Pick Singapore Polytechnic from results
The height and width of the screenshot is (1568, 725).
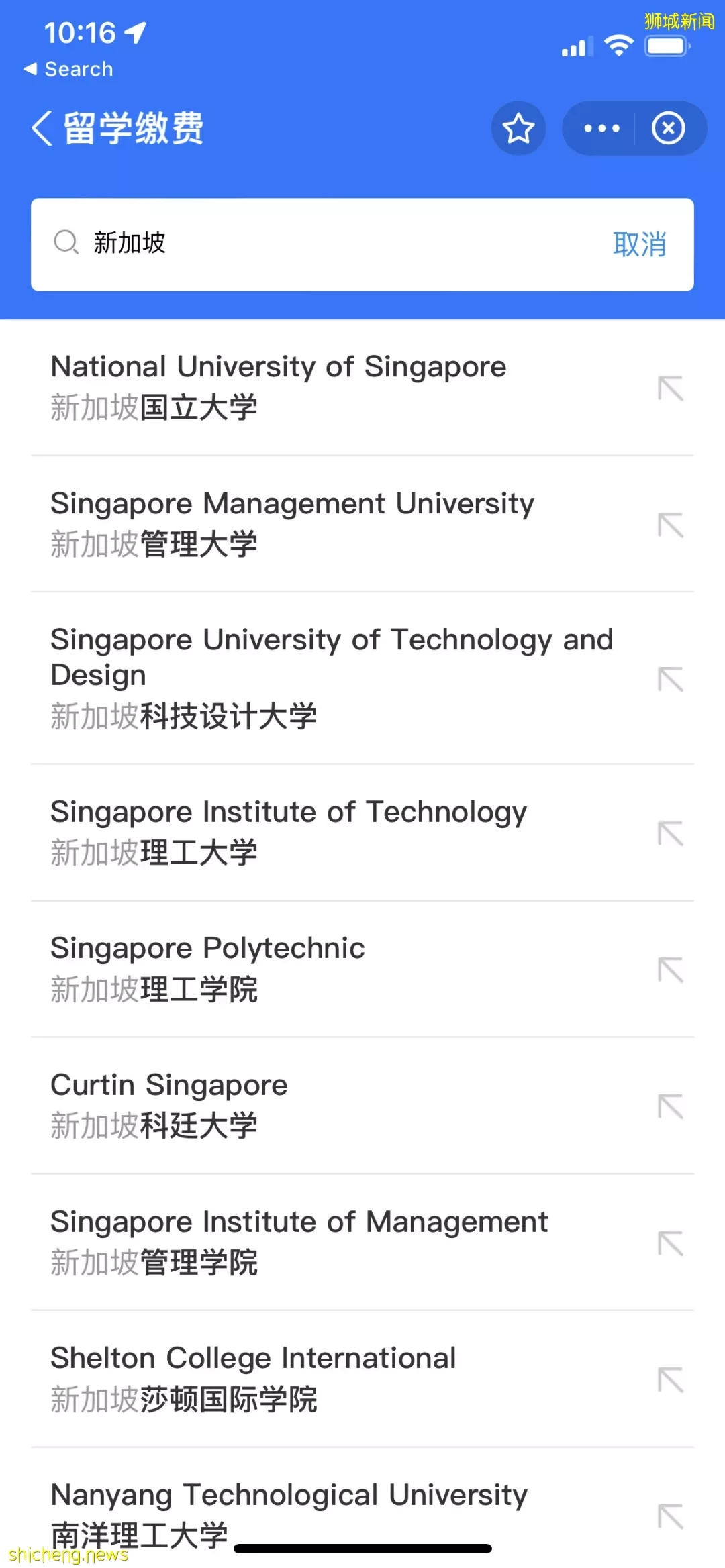pos(362,969)
